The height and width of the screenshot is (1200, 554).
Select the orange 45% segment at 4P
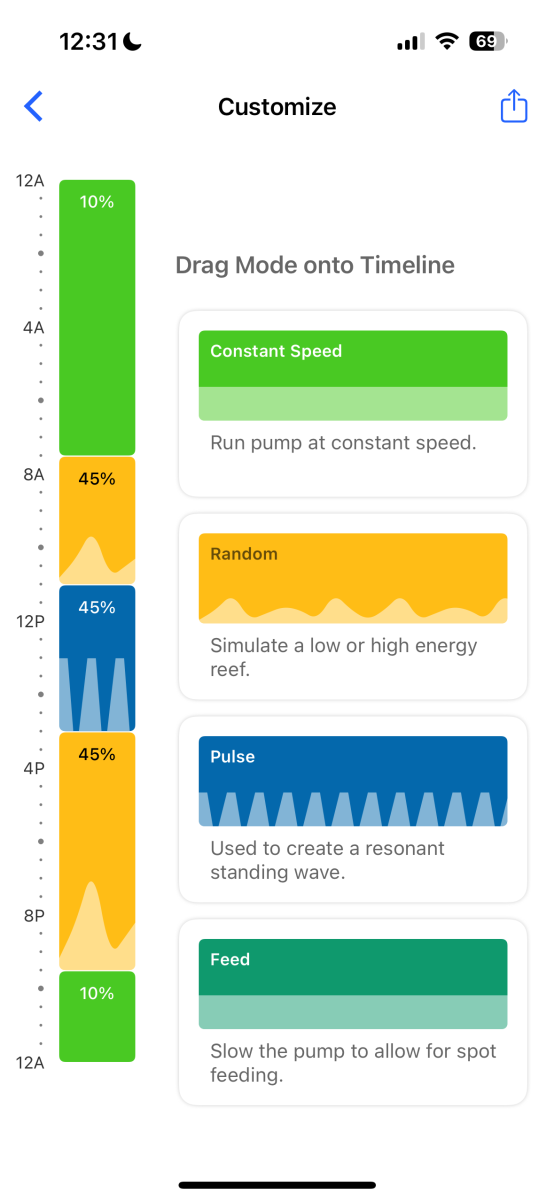[97, 851]
